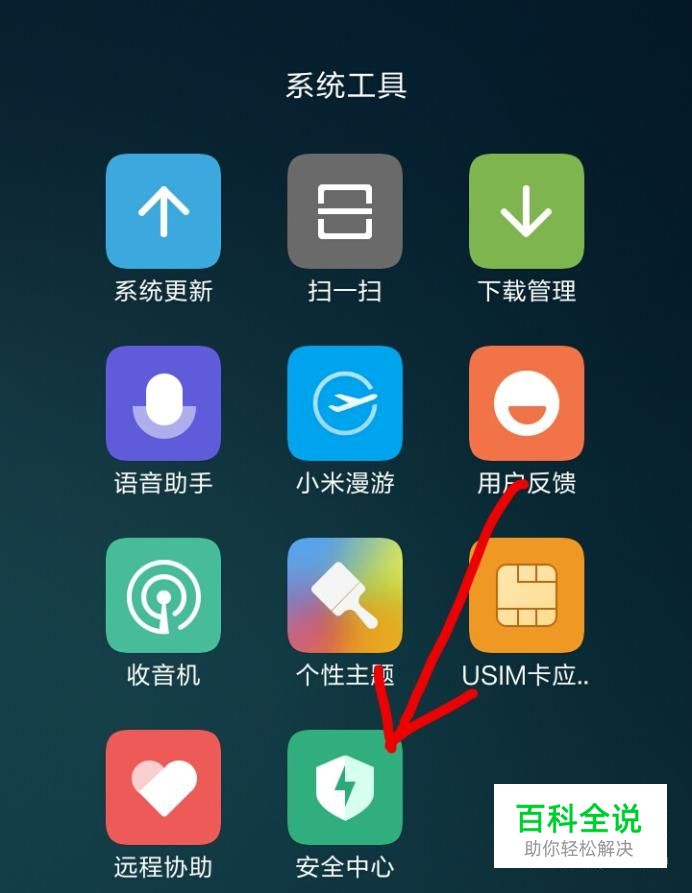Image resolution: width=692 pixels, height=893 pixels.
Task: Open the USIM卡应用 app
Action: tap(526, 595)
